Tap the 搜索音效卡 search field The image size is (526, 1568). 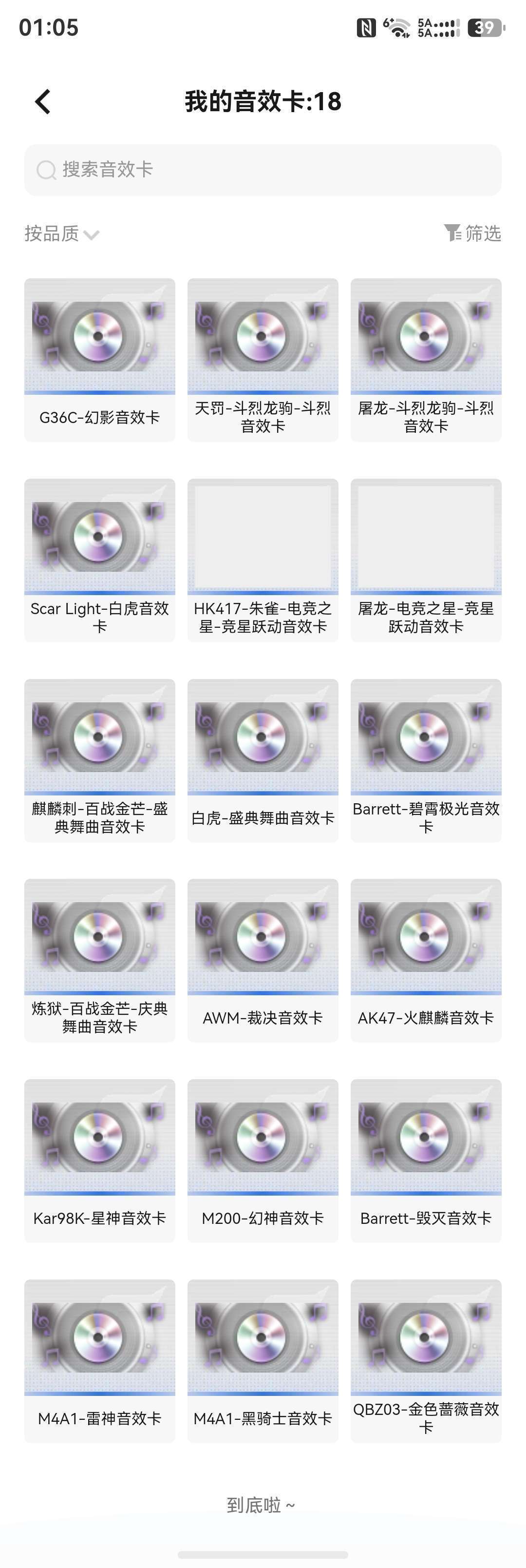263,170
